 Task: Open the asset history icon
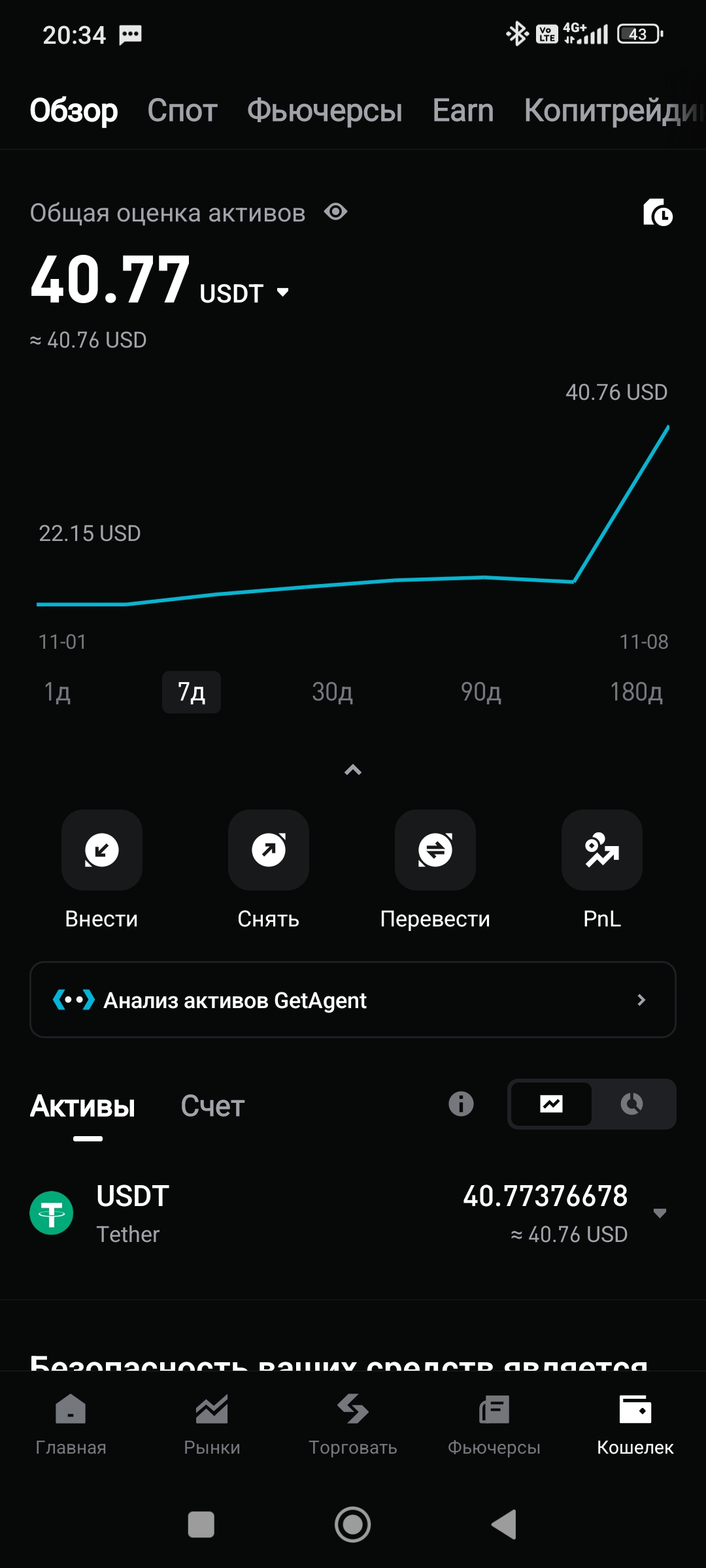click(x=658, y=212)
